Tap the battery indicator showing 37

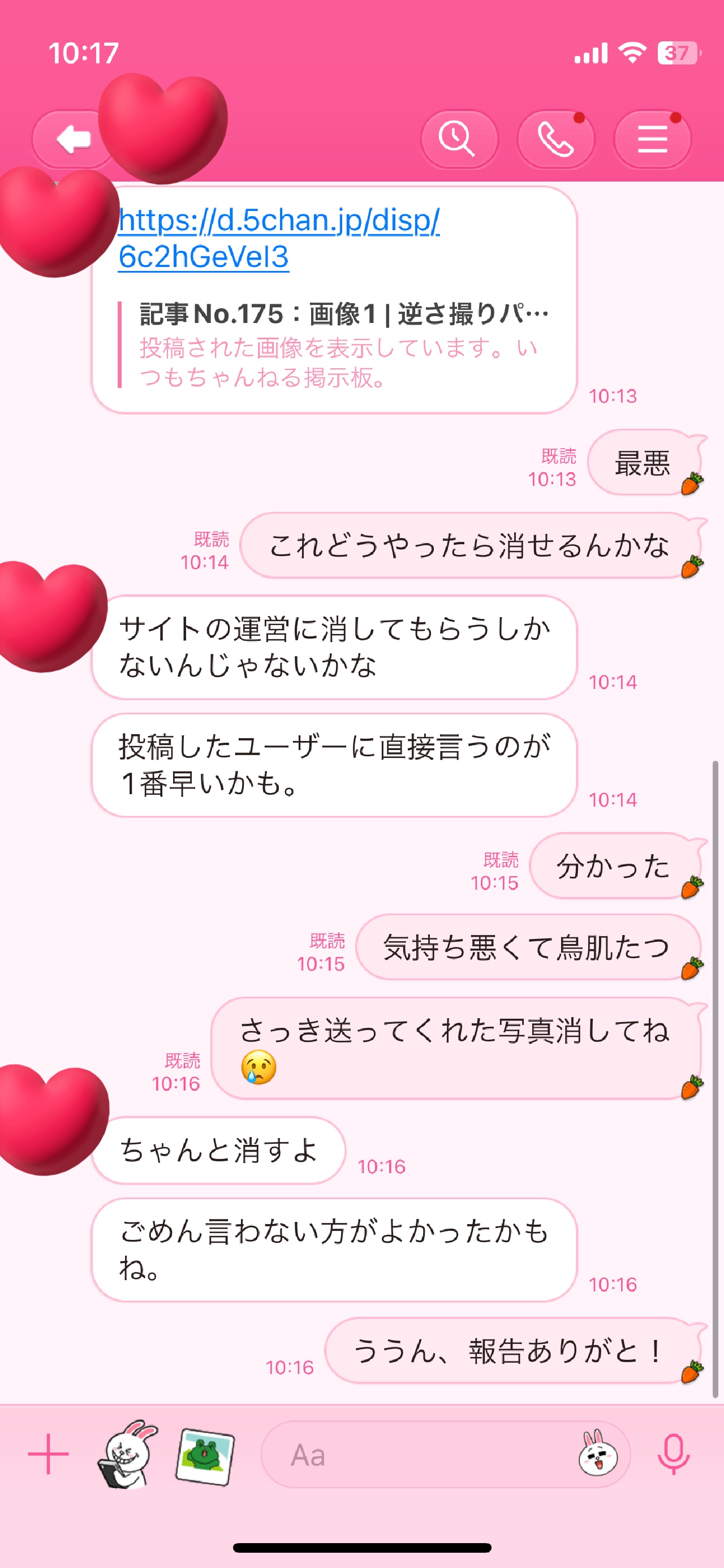pyautogui.click(x=678, y=54)
